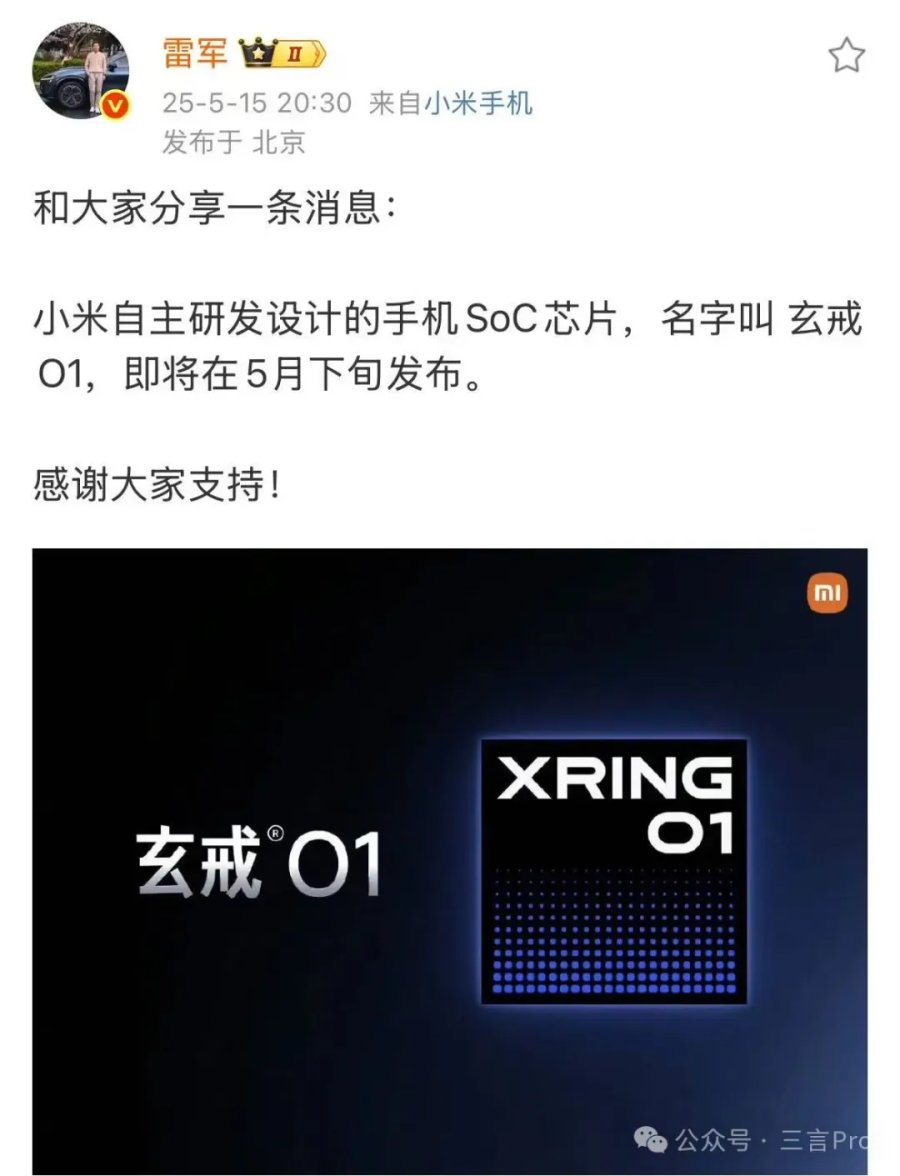The width and height of the screenshot is (900, 1176).
Task: Favorite this post with the star icon
Action: [x=846, y=56]
